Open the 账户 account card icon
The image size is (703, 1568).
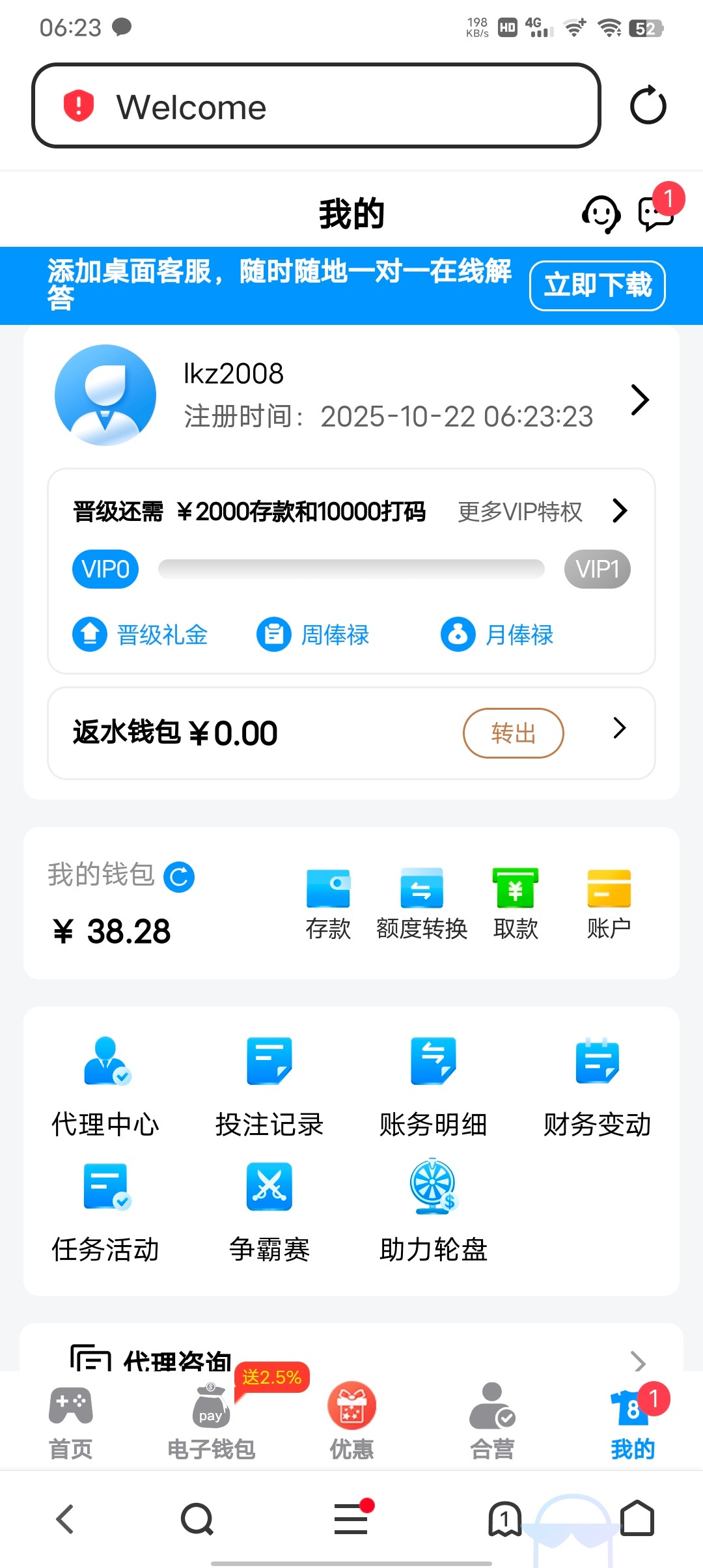[x=609, y=889]
